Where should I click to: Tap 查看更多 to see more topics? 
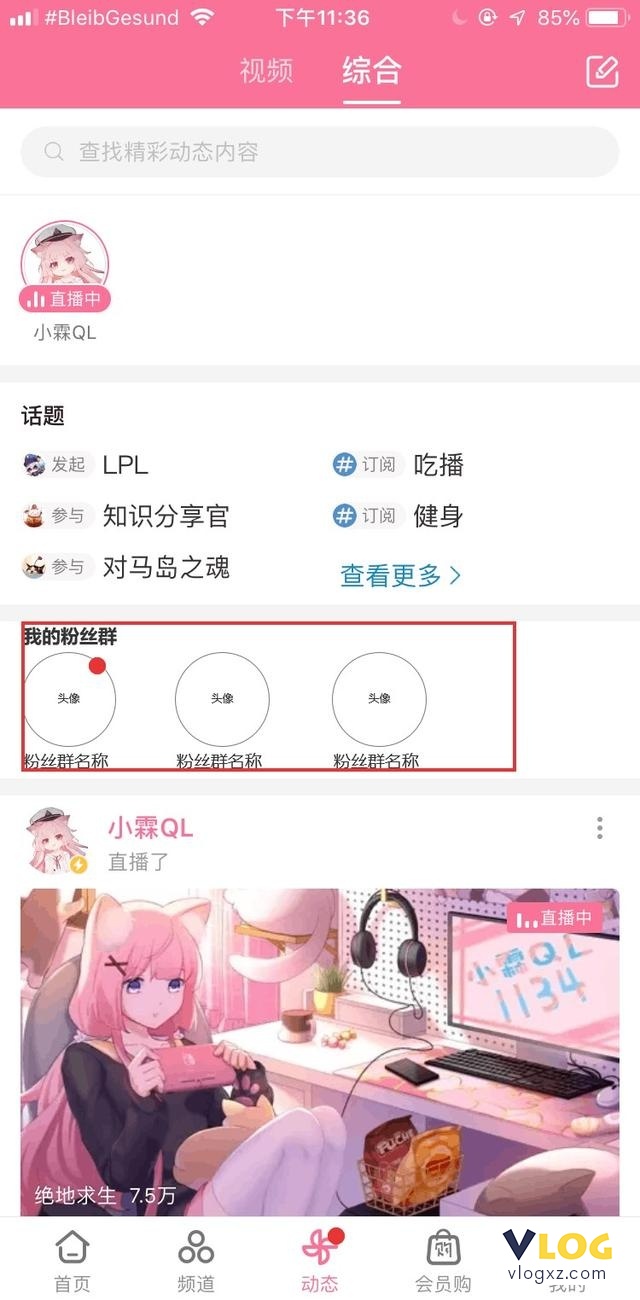(401, 575)
